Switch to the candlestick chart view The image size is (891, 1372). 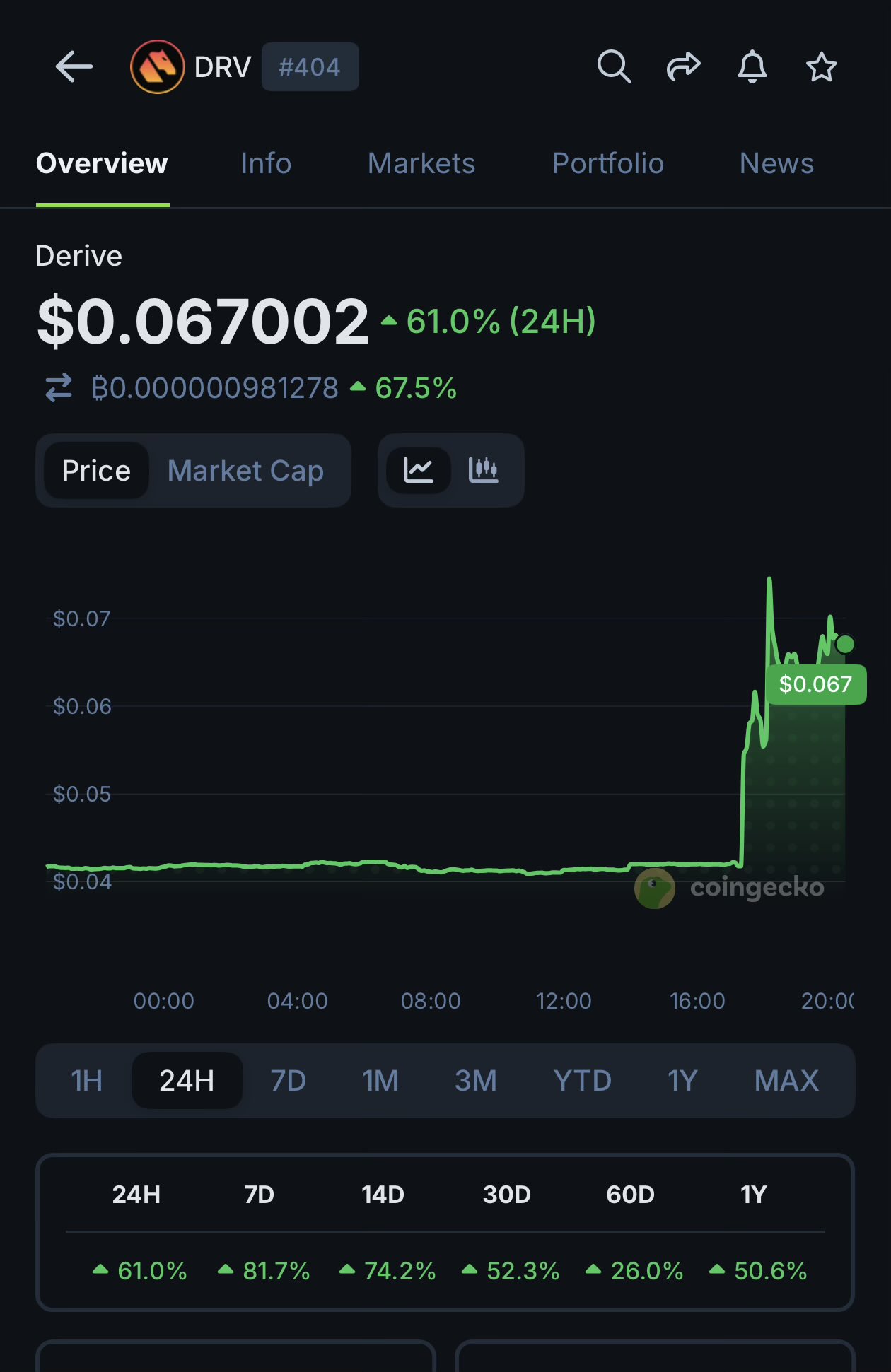tap(484, 470)
